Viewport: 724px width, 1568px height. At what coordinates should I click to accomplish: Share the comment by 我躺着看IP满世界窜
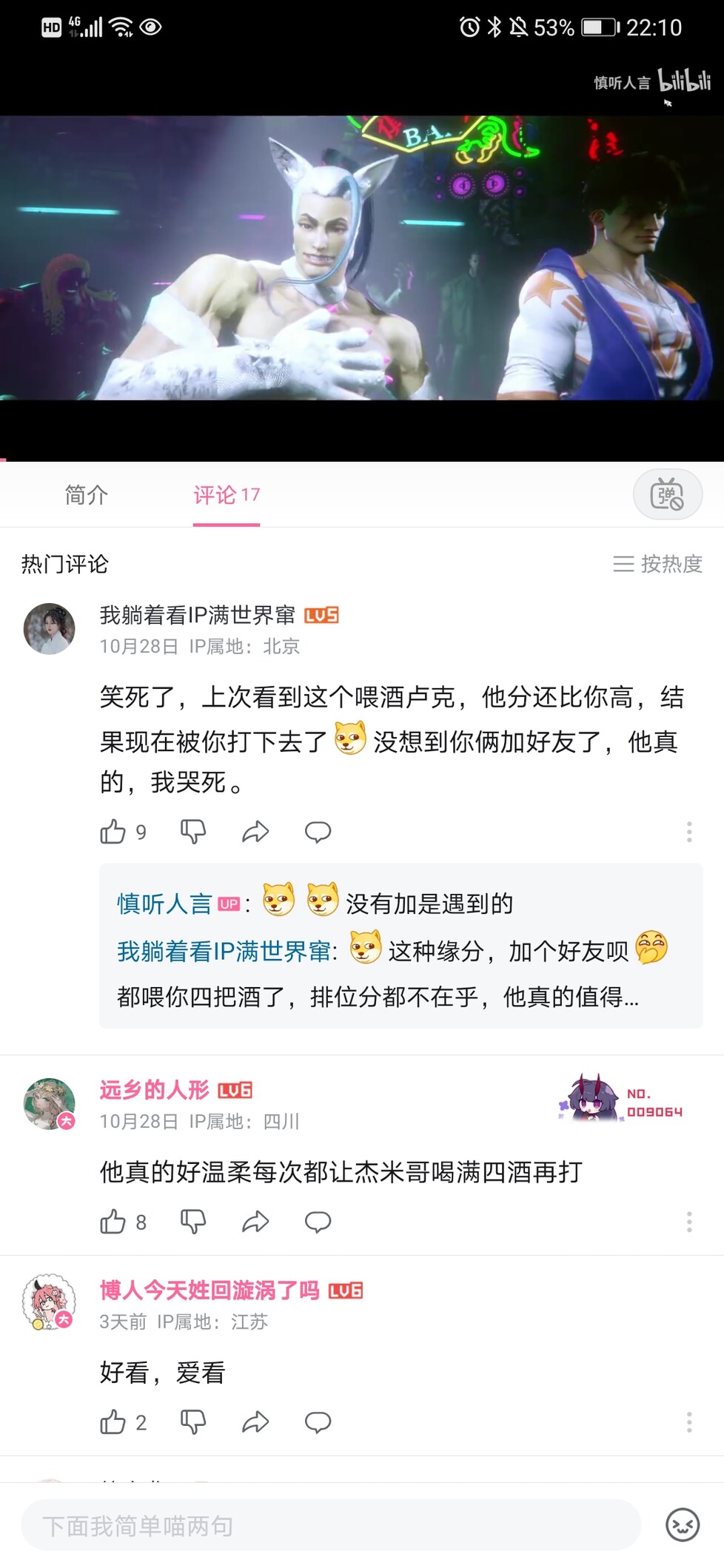255,832
